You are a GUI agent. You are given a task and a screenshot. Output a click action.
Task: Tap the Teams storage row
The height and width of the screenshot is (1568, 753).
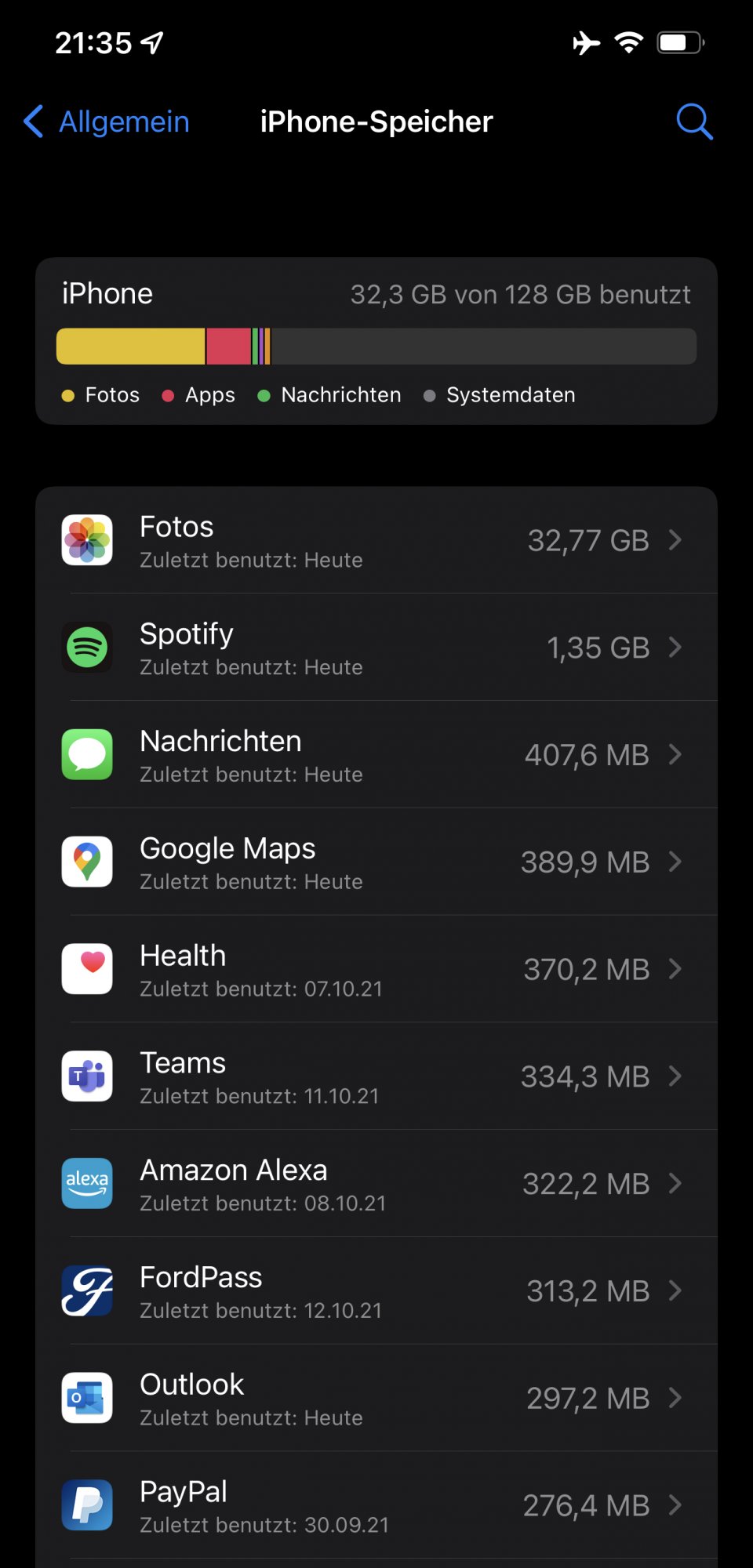(x=376, y=1076)
